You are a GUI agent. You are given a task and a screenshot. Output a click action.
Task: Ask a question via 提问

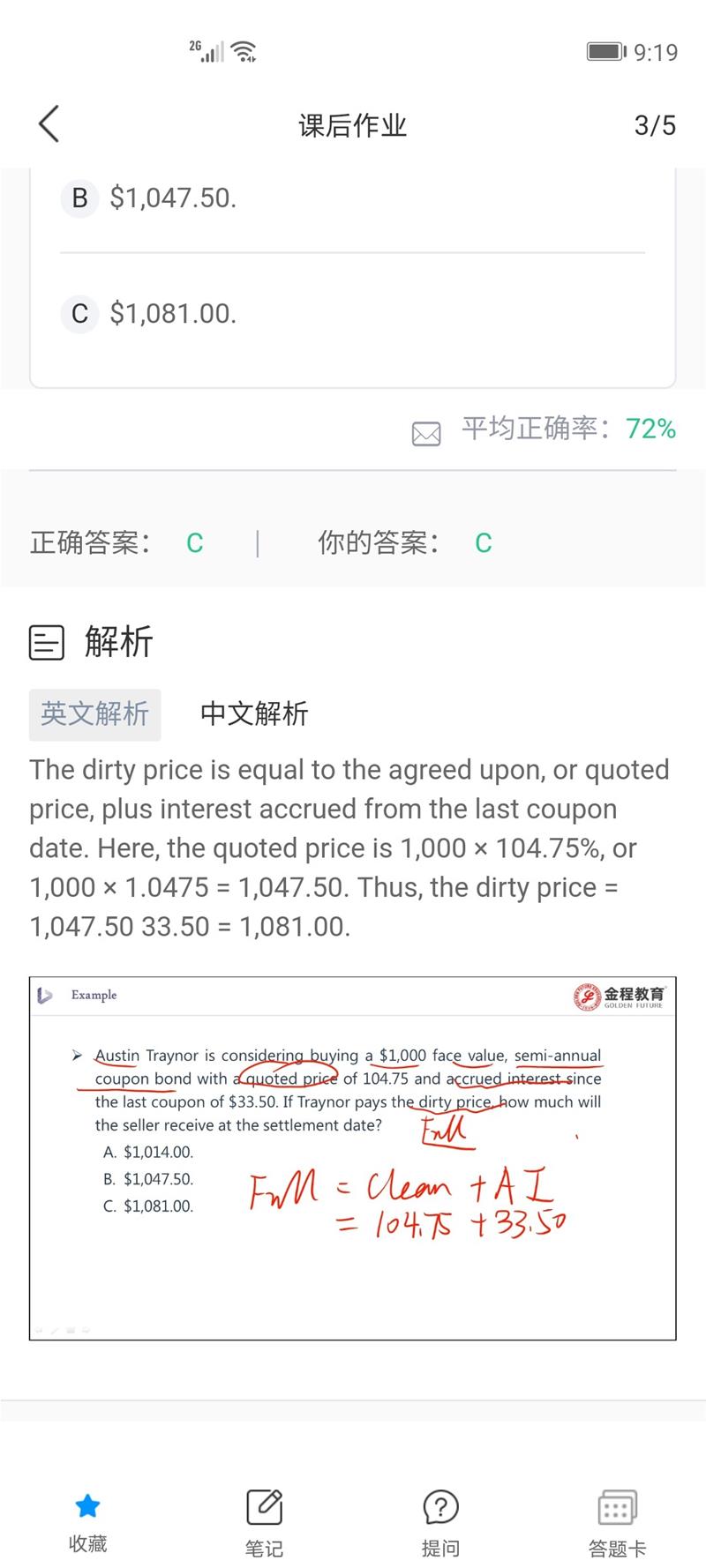[x=440, y=1522]
